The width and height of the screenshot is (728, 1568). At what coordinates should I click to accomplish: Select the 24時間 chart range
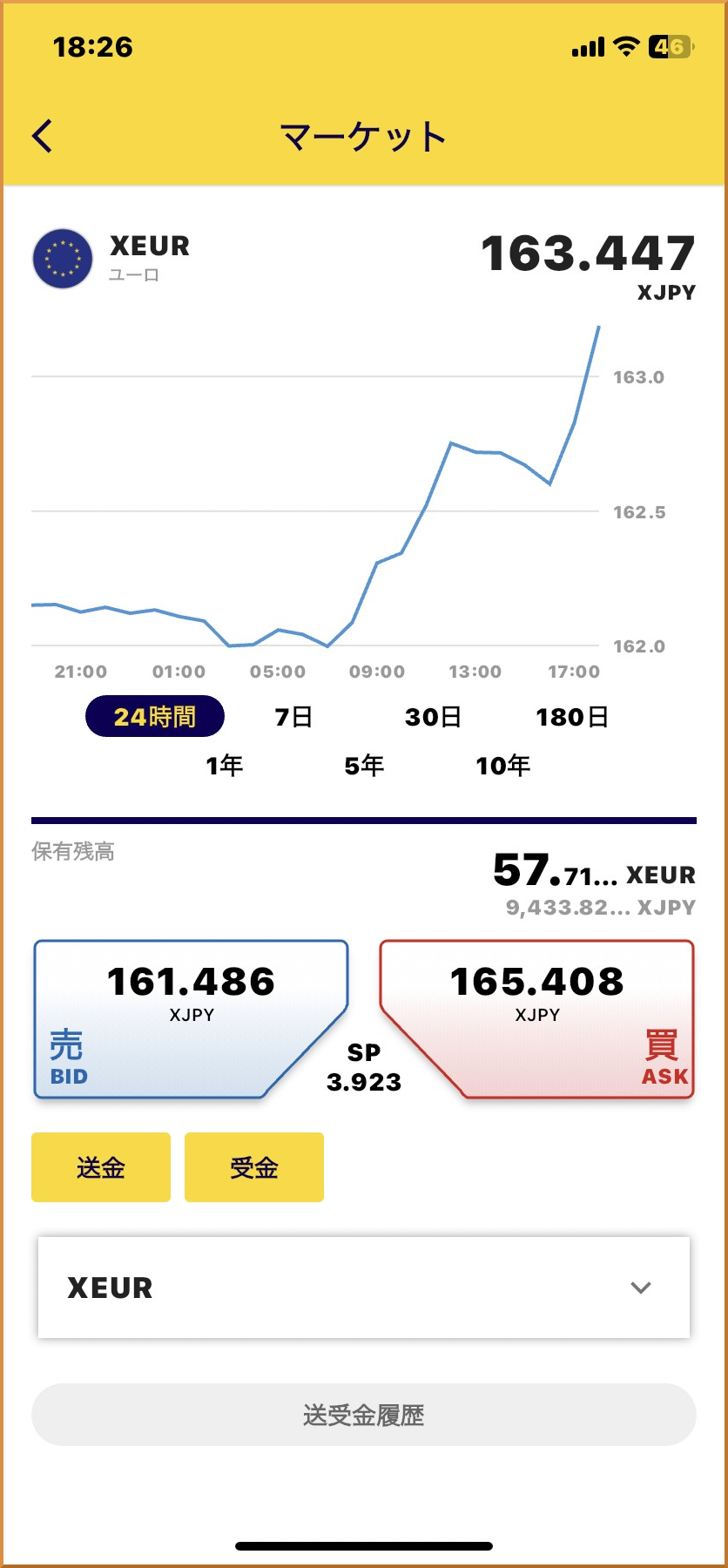point(155,717)
